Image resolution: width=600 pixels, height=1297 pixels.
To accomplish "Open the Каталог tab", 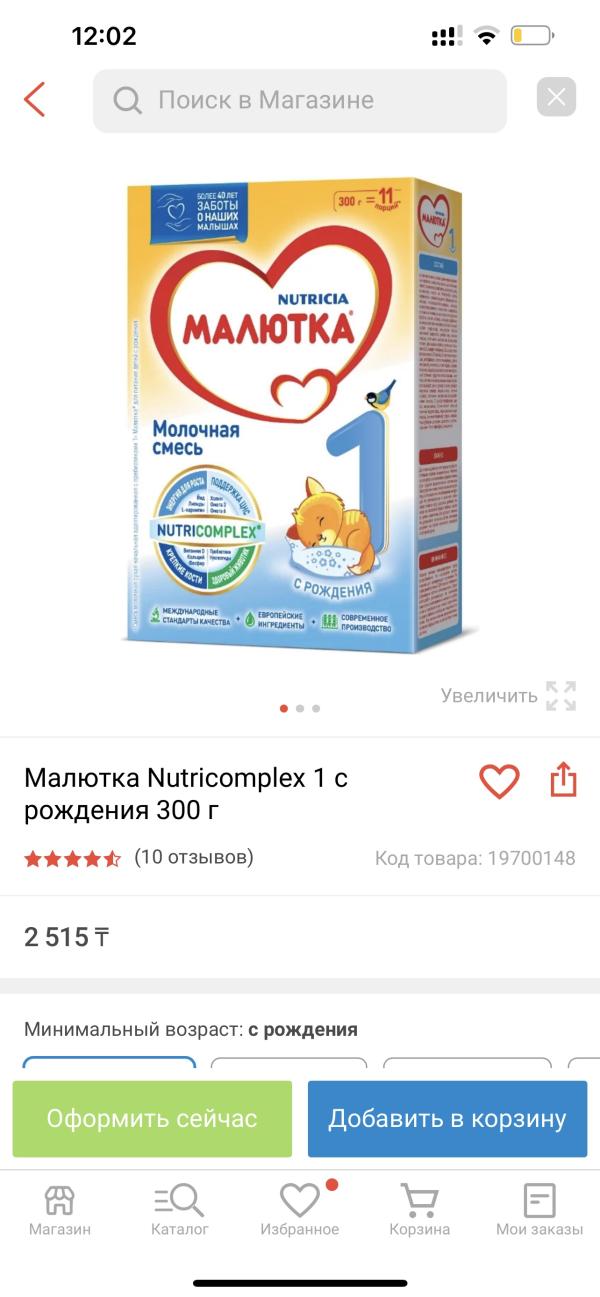I will coord(180,1210).
